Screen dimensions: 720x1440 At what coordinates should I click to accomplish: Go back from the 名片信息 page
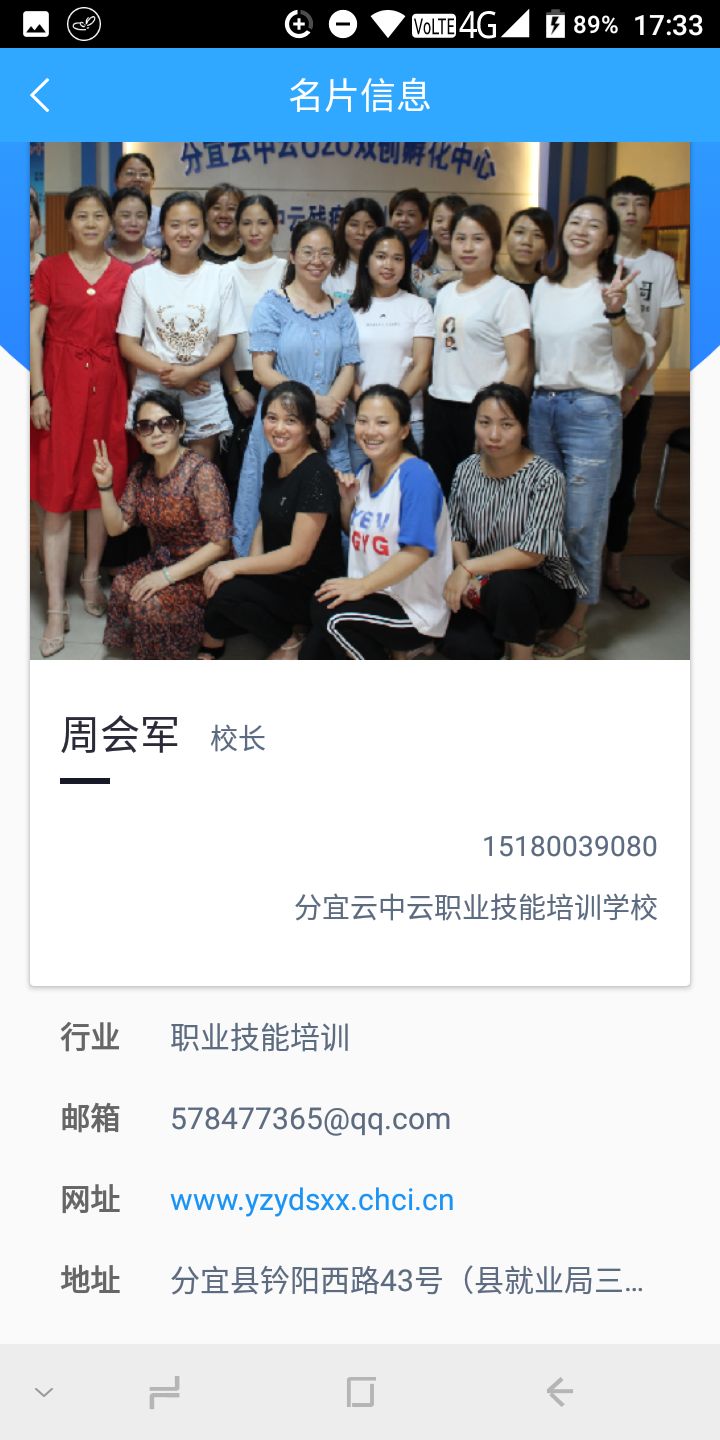(x=40, y=96)
